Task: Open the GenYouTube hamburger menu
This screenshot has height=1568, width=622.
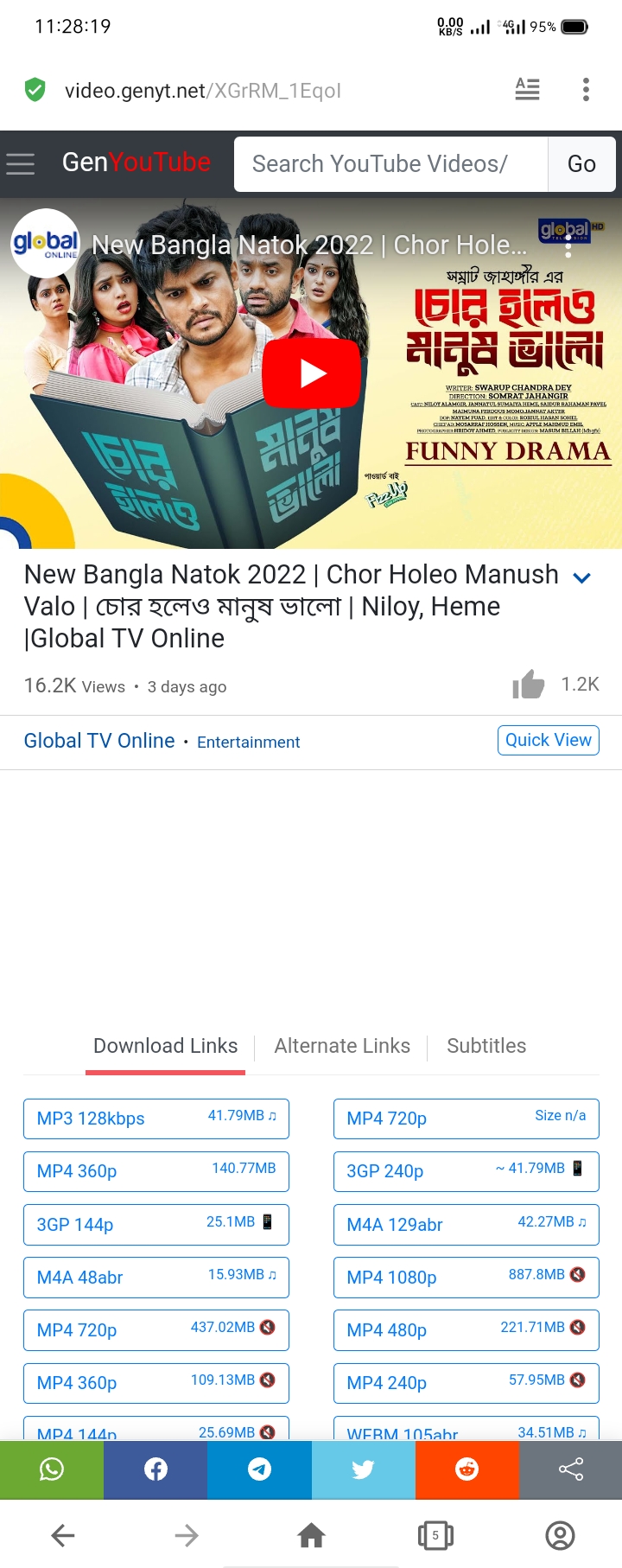Action: pos(20,163)
